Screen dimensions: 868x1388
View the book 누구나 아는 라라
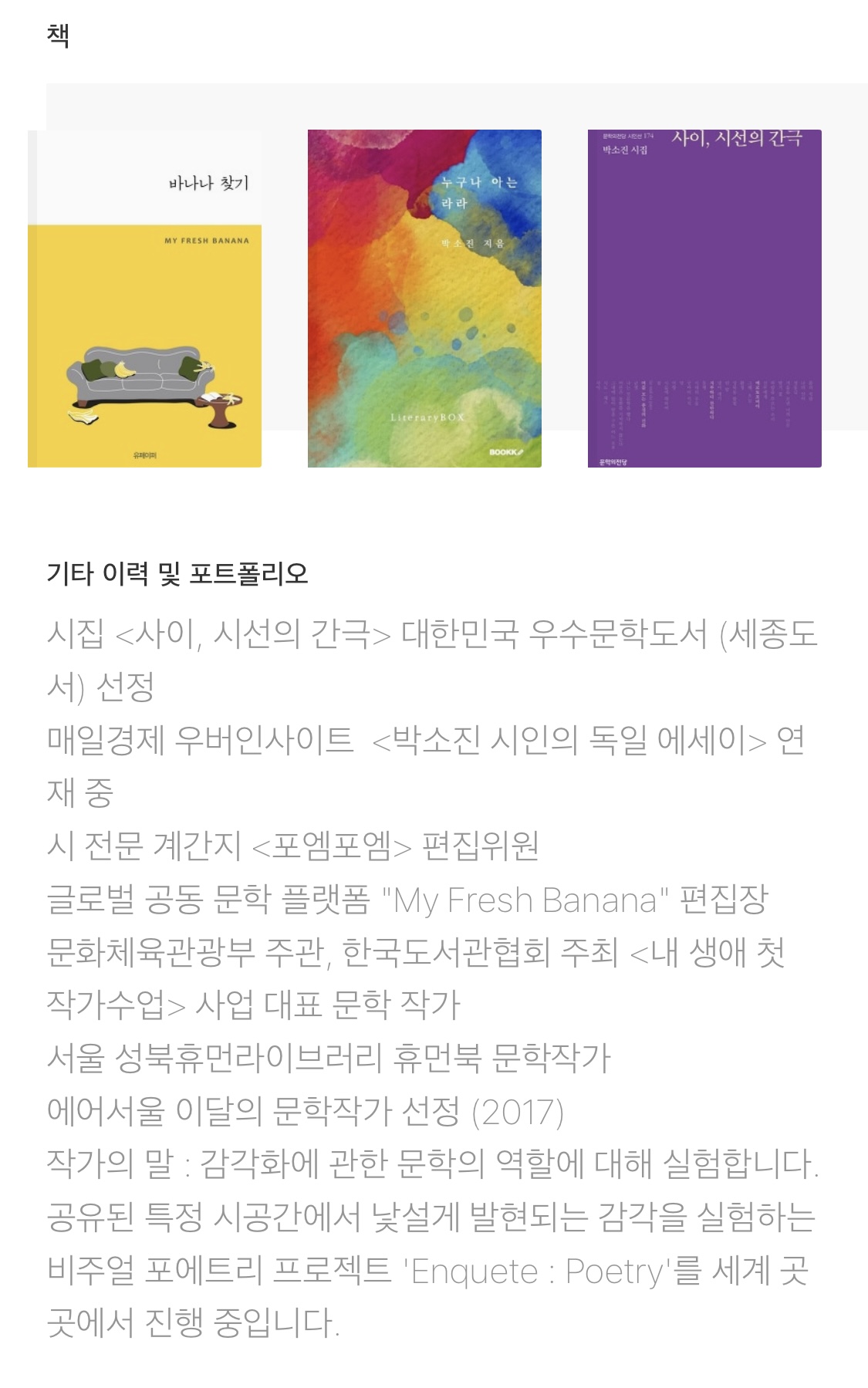click(x=424, y=299)
